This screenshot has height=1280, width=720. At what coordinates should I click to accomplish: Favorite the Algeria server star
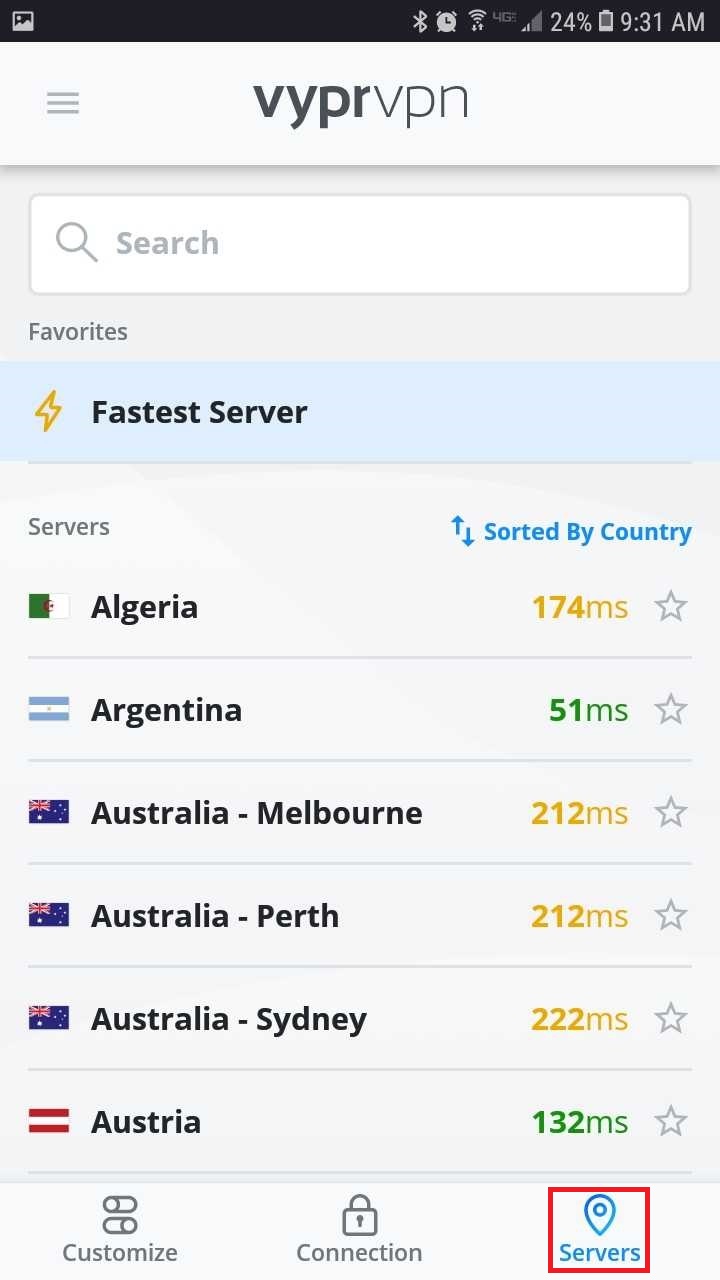(x=671, y=607)
